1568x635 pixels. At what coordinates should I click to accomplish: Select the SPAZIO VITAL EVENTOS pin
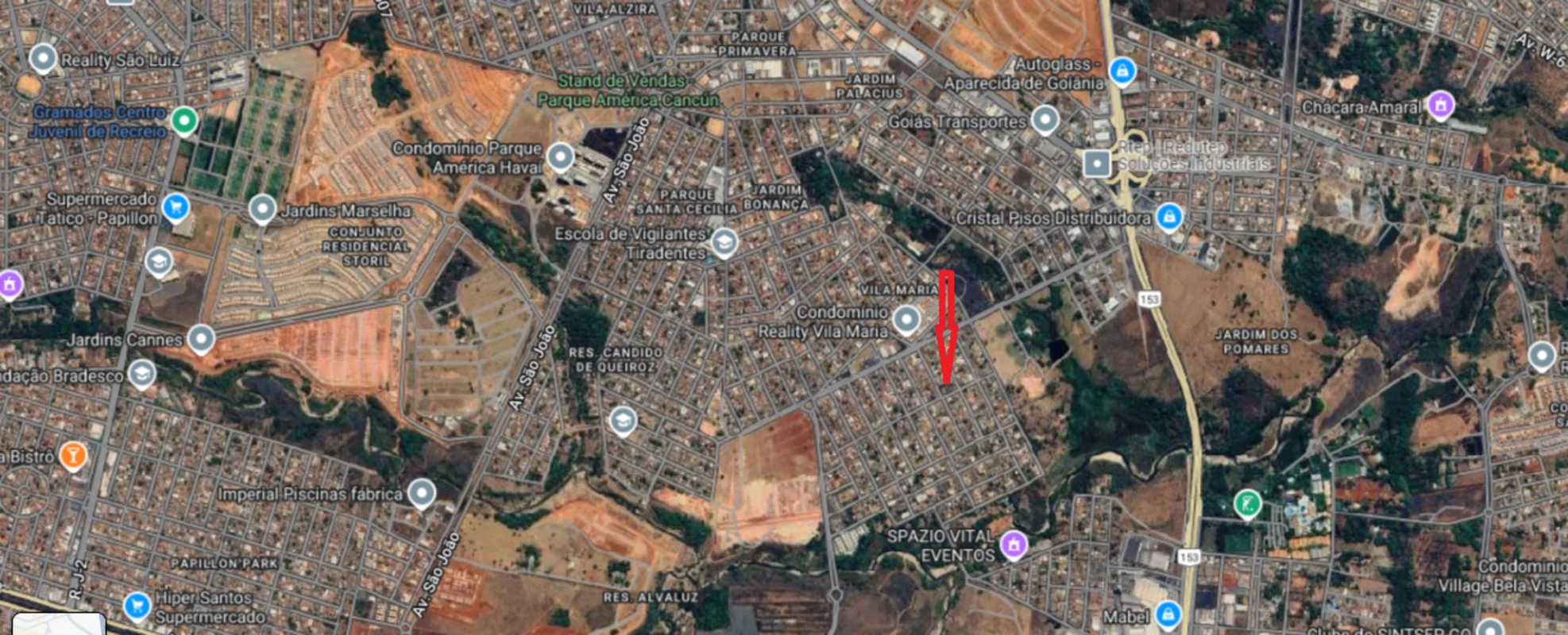coord(1013,545)
